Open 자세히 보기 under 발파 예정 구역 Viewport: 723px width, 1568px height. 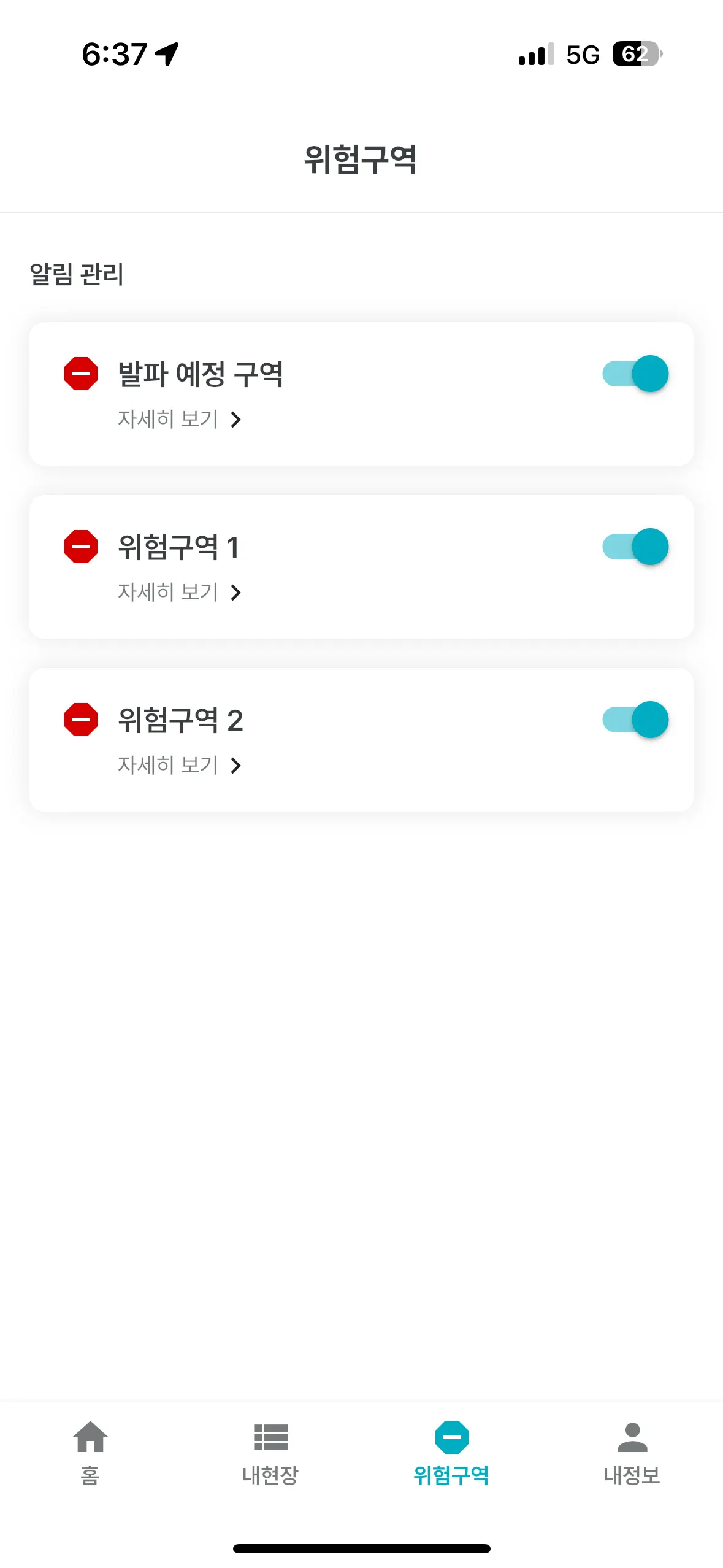coord(179,420)
